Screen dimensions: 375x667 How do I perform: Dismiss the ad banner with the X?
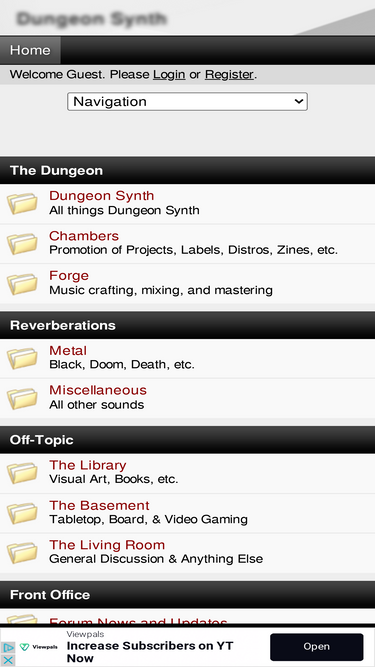pyautogui.click(x=8, y=660)
